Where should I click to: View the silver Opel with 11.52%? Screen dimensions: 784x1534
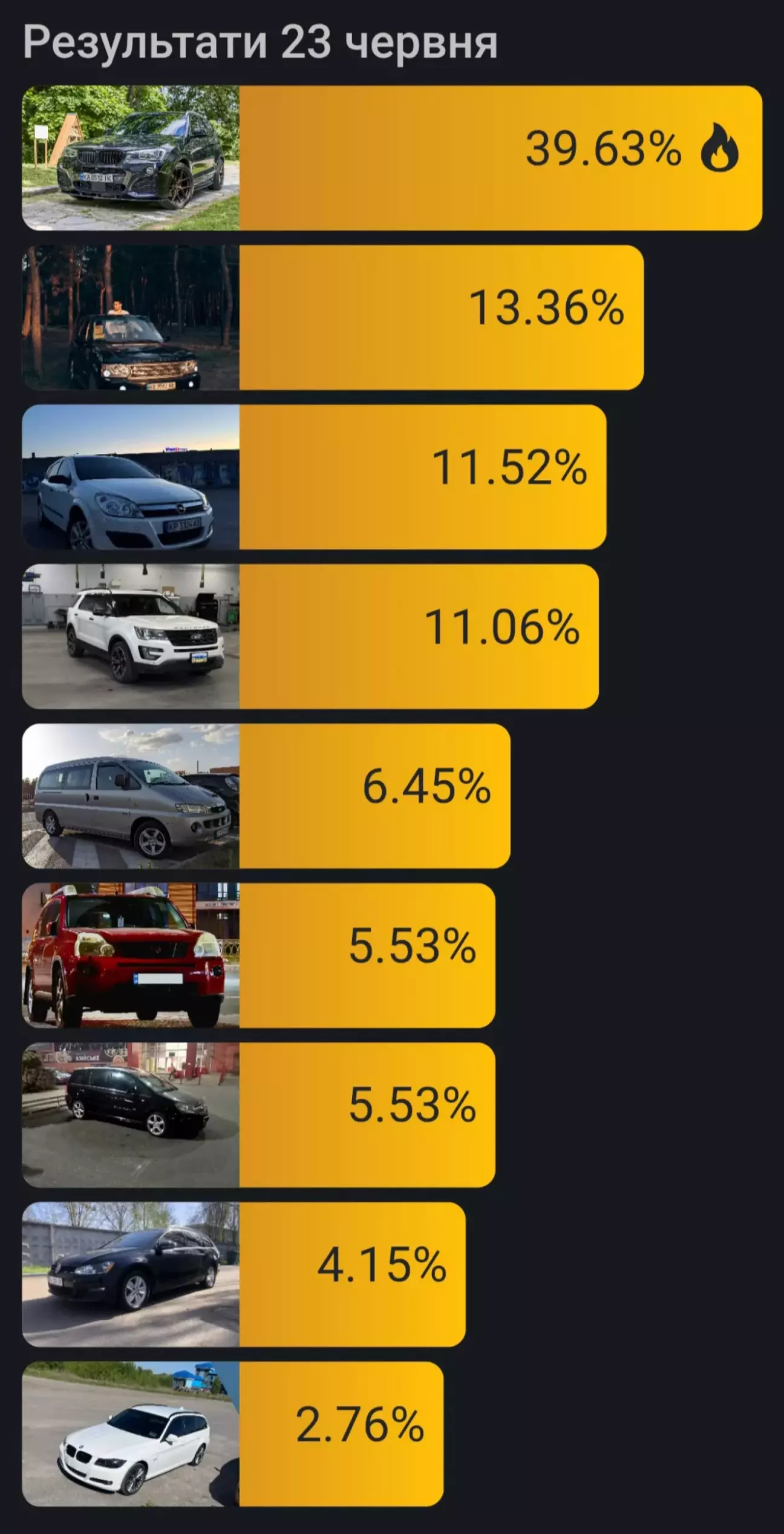click(314, 477)
